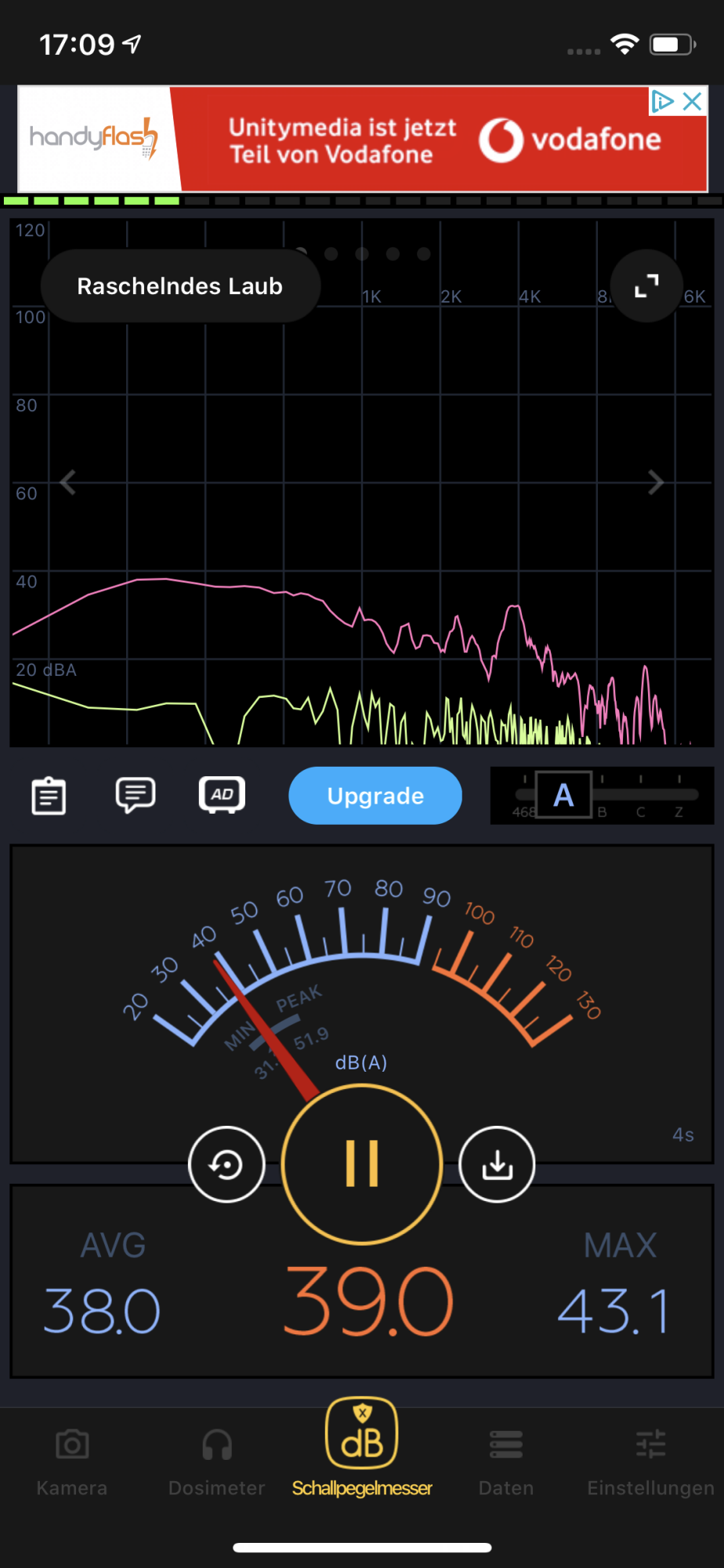Open the AdChoices info icon

(x=662, y=101)
